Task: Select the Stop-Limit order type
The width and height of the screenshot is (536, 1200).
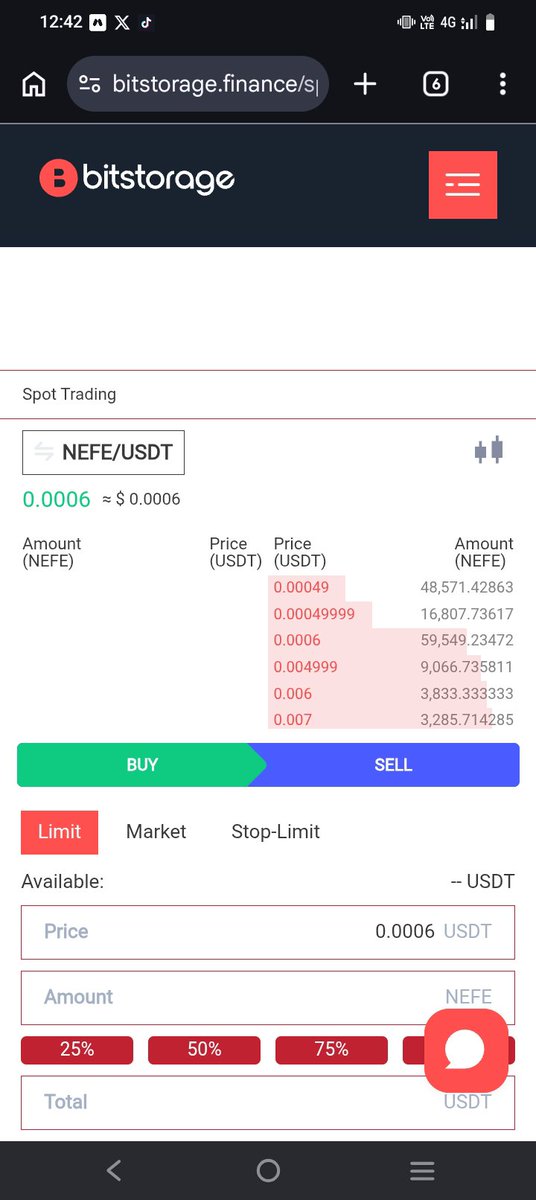Action: (x=275, y=832)
